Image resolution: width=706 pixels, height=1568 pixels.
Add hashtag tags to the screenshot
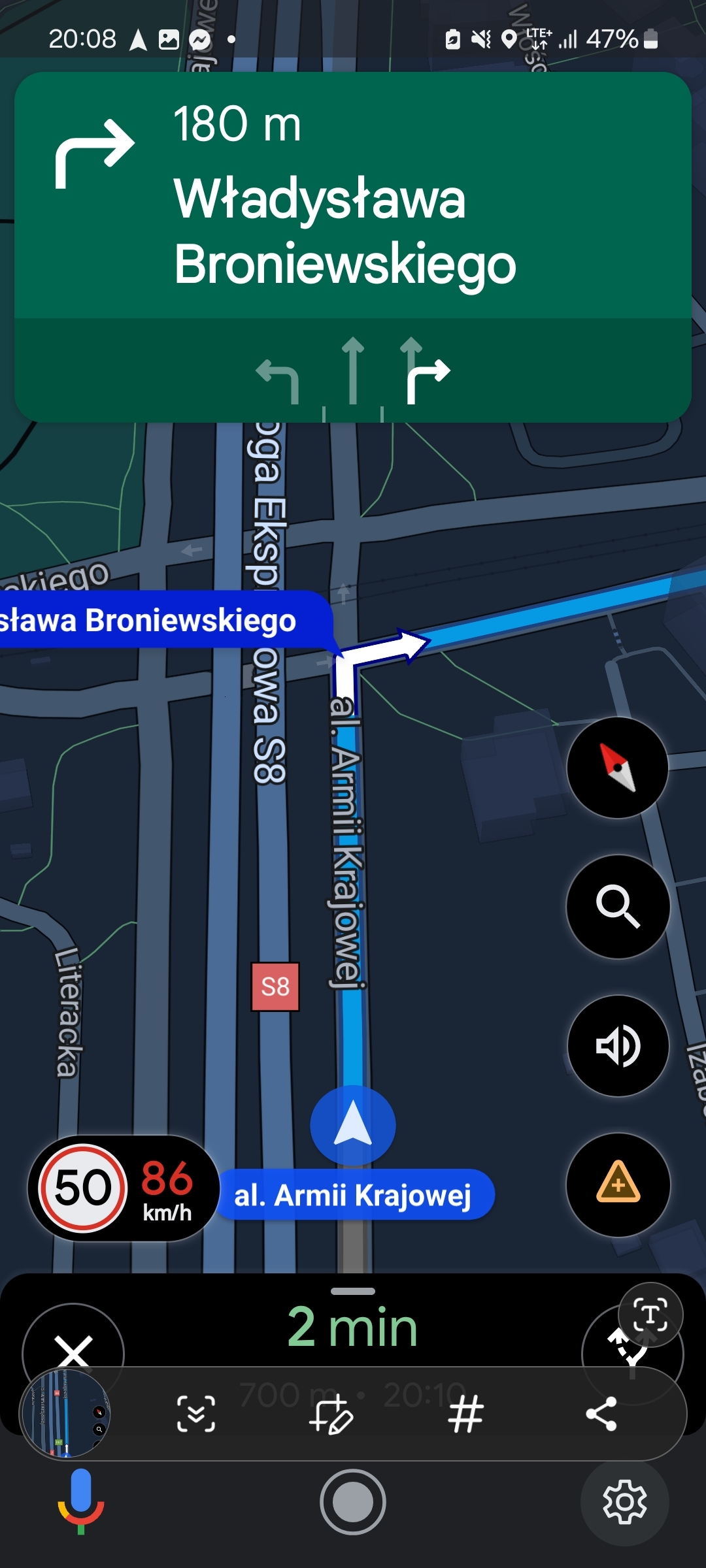coord(466,1413)
